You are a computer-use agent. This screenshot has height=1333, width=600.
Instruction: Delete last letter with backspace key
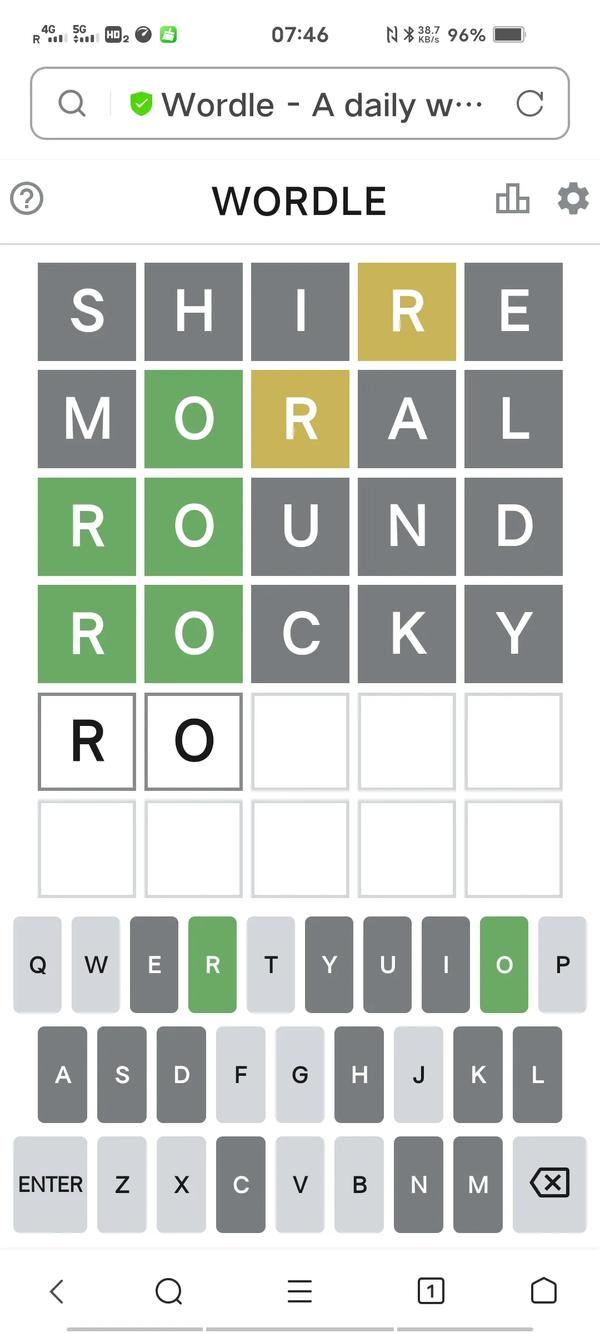[x=549, y=1185]
